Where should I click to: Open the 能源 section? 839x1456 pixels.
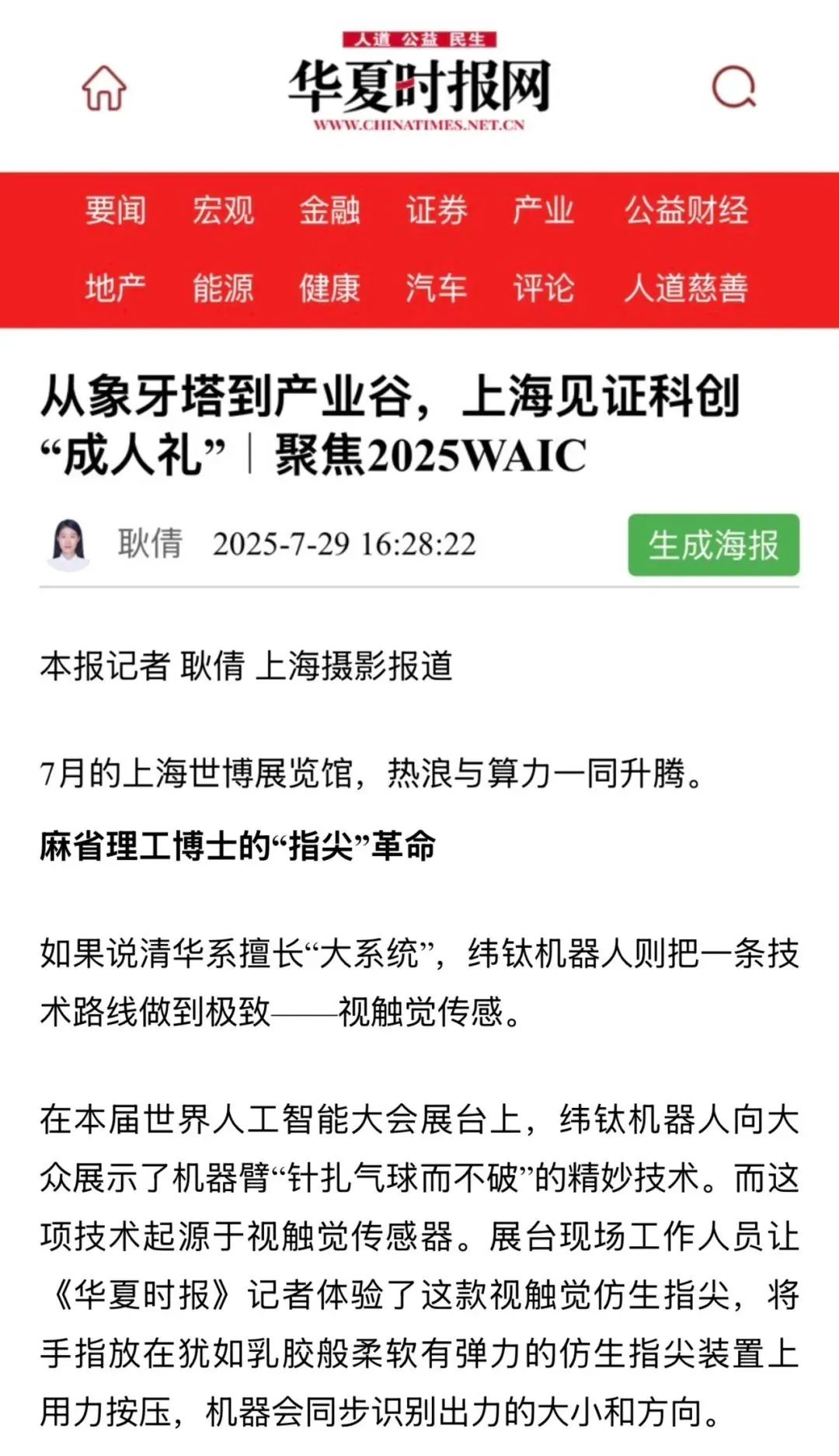coord(223,288)
